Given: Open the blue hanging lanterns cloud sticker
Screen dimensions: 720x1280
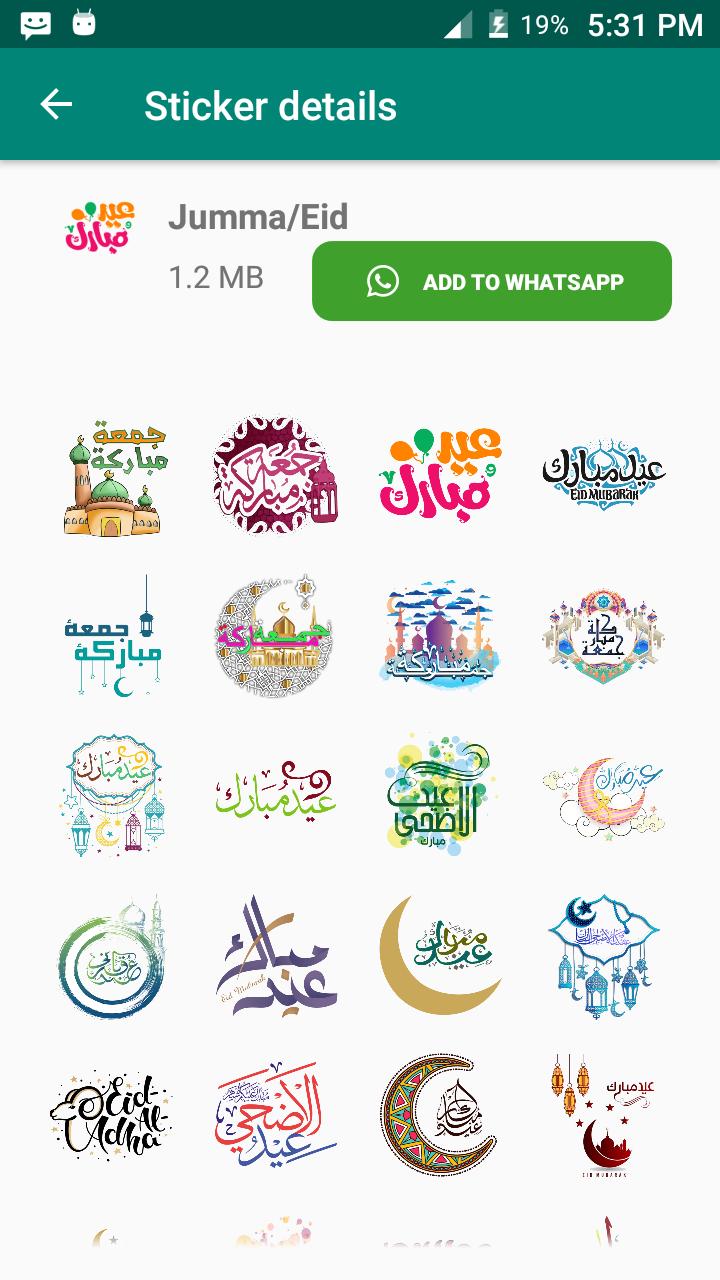Looking at the screenshot, I should coord(603,955).
